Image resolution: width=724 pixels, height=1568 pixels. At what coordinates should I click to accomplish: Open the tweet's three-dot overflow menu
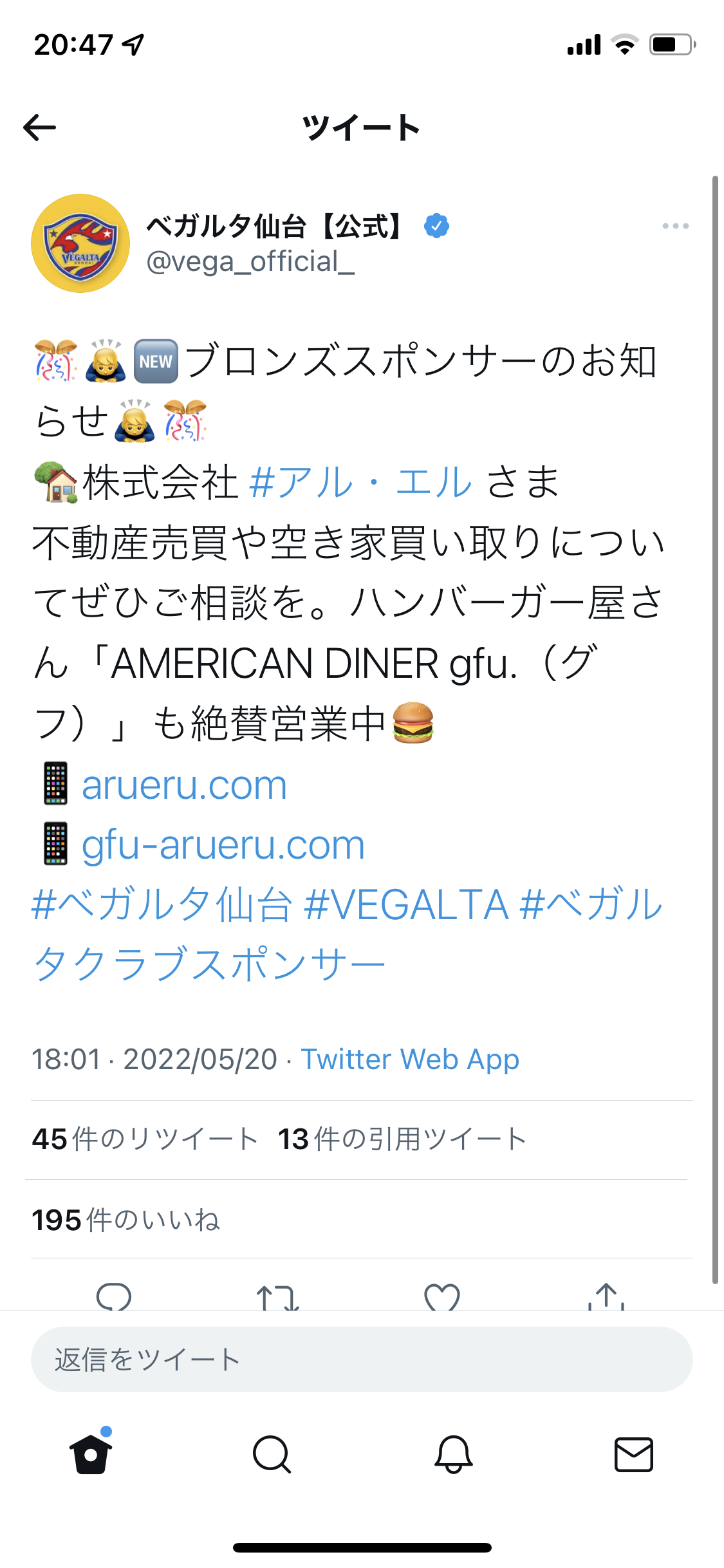point(675,226)
